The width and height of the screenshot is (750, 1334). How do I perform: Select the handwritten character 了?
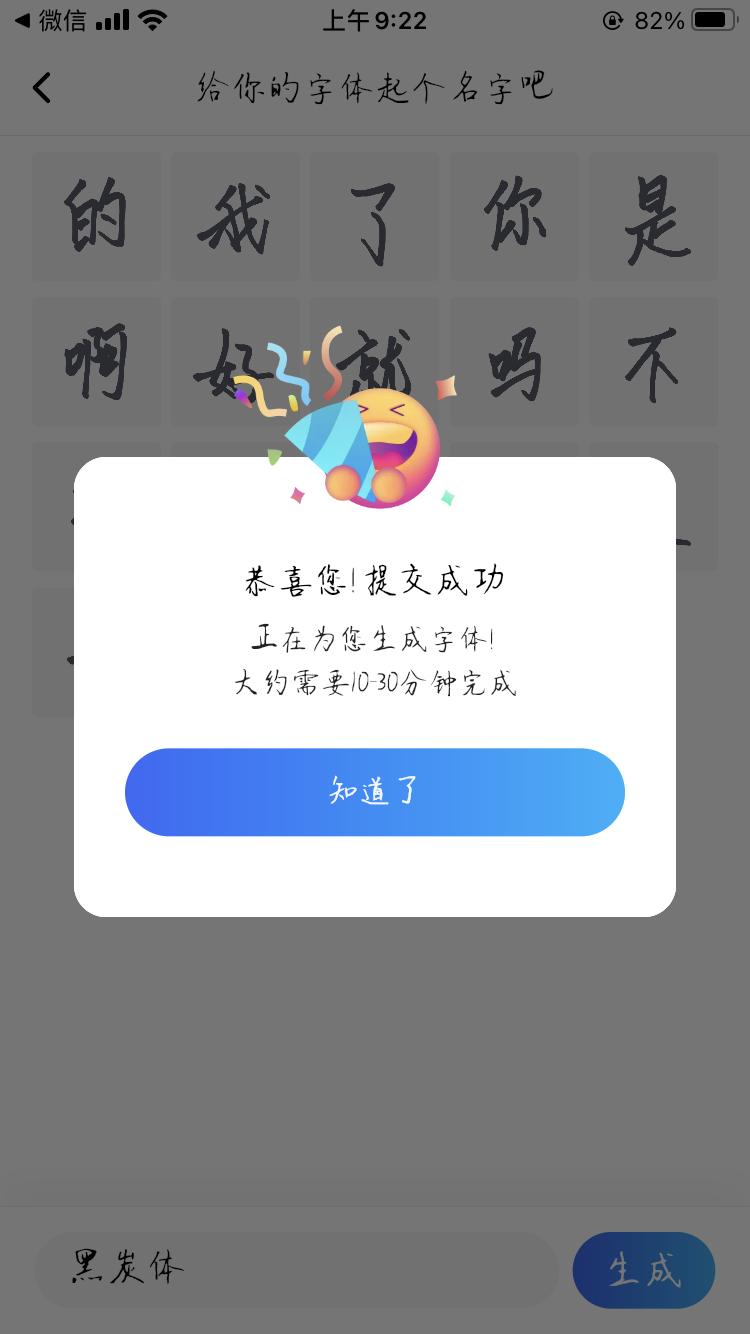pos(374,216)
